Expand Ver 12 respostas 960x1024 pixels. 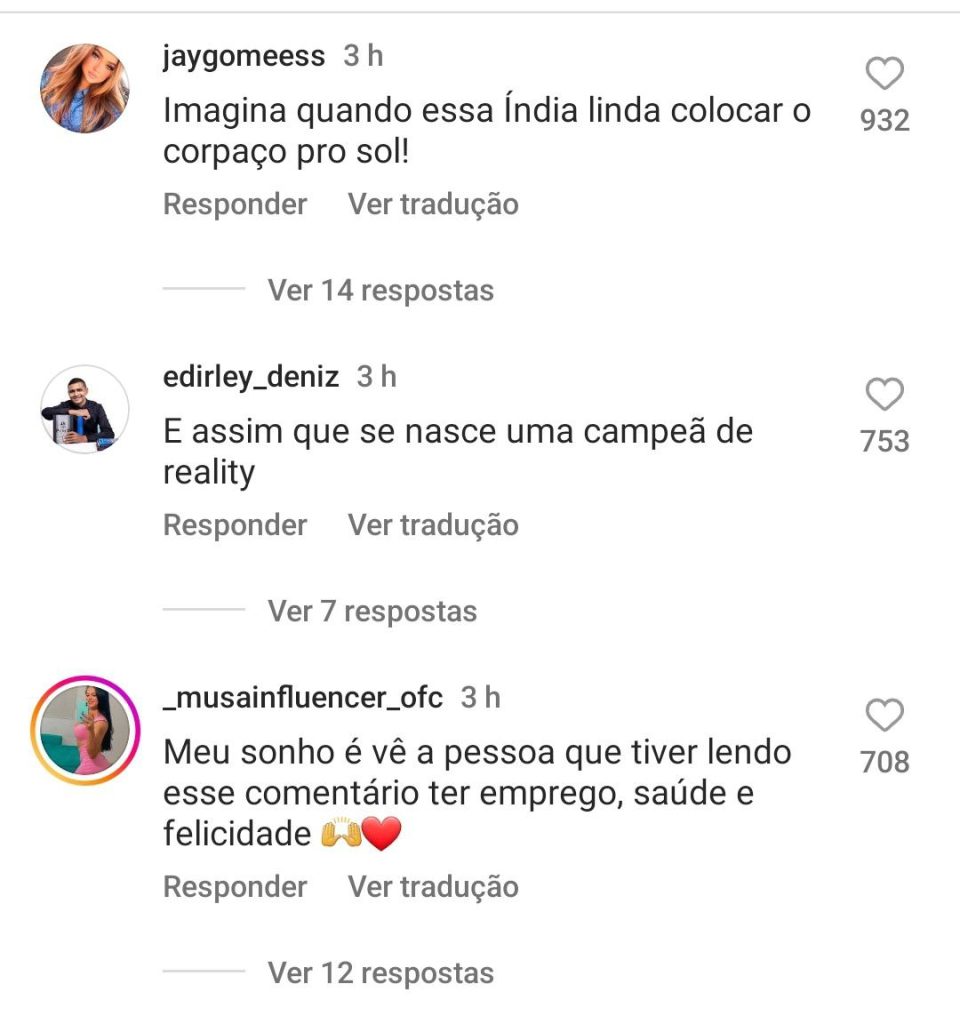[x=380, y=973]
